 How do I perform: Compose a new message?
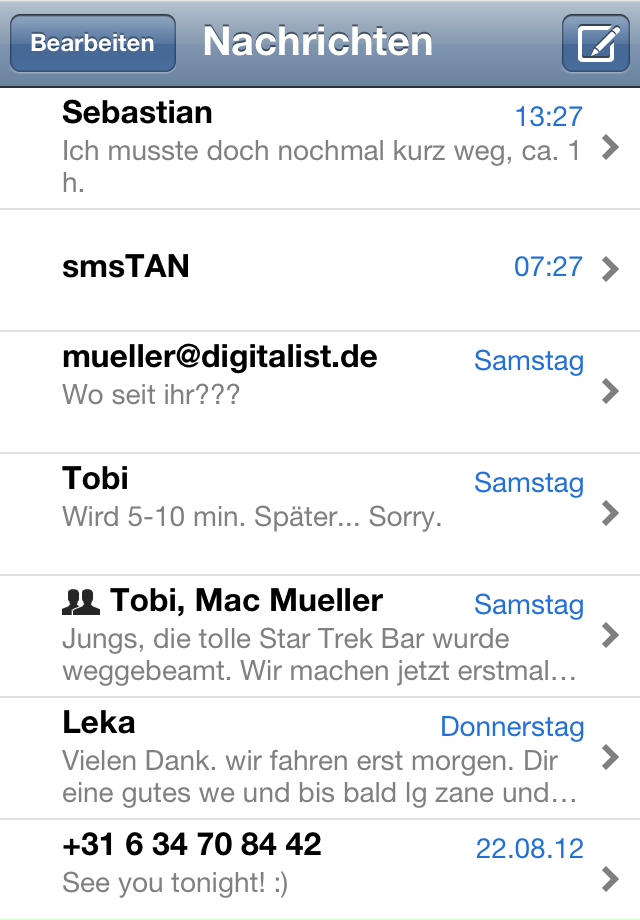click(x=595, y=44)
